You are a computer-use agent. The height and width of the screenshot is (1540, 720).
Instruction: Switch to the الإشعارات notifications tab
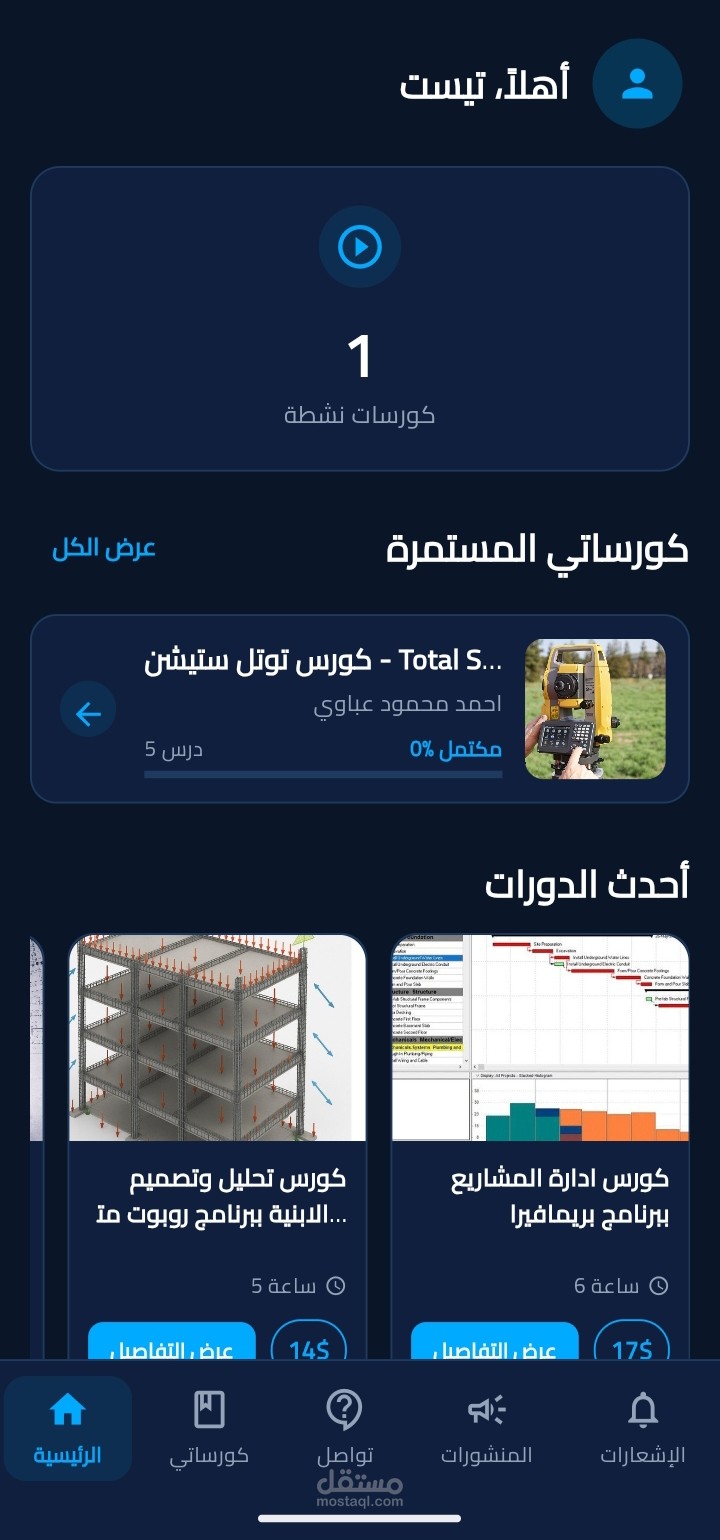pos(643,1428)
